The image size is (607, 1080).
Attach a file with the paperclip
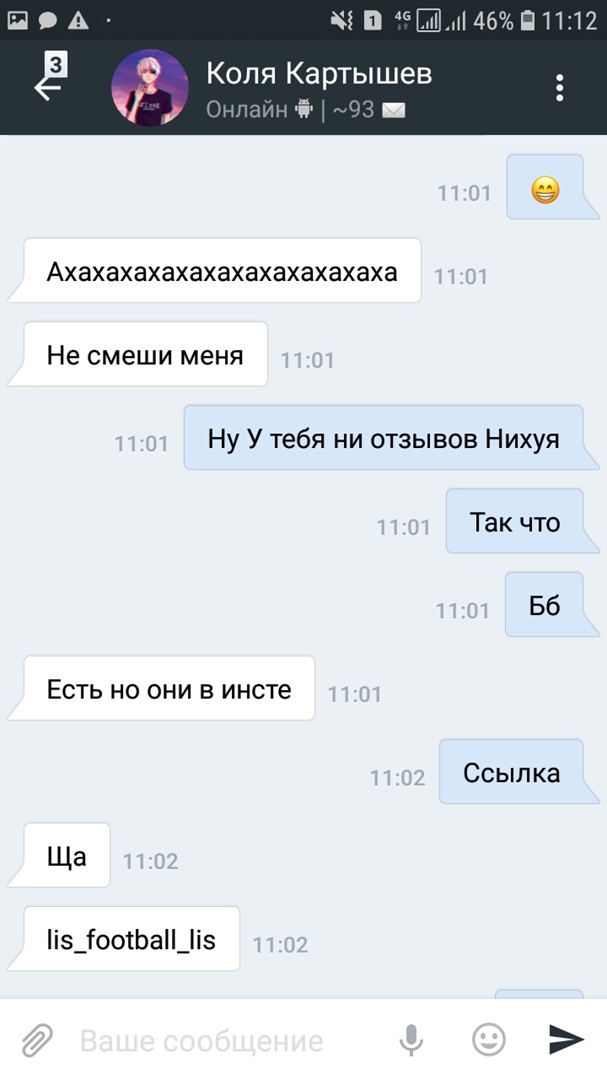coord(37,1041)
